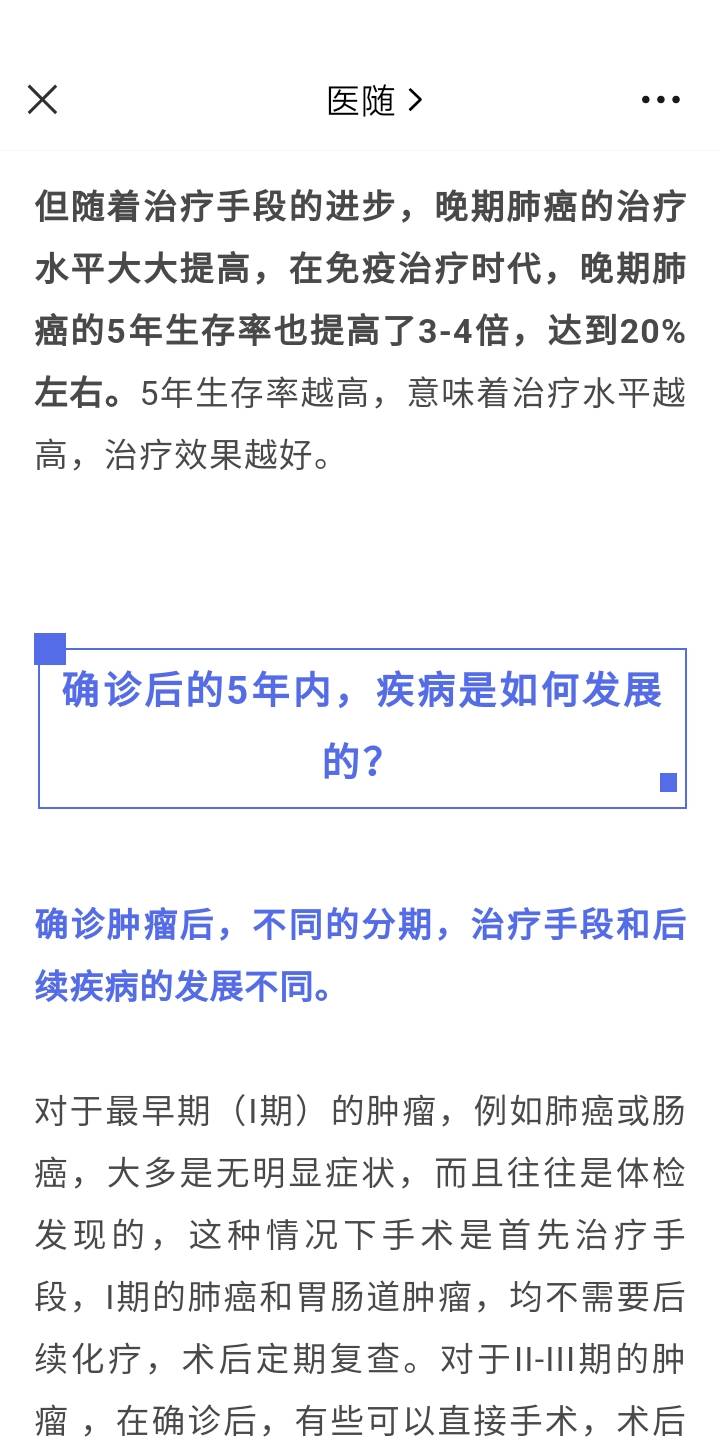The width and height of the screenshot is (720, 1440).
Task: Tap the 医随 title in the header bar
Action: click(x=360, y=99)
